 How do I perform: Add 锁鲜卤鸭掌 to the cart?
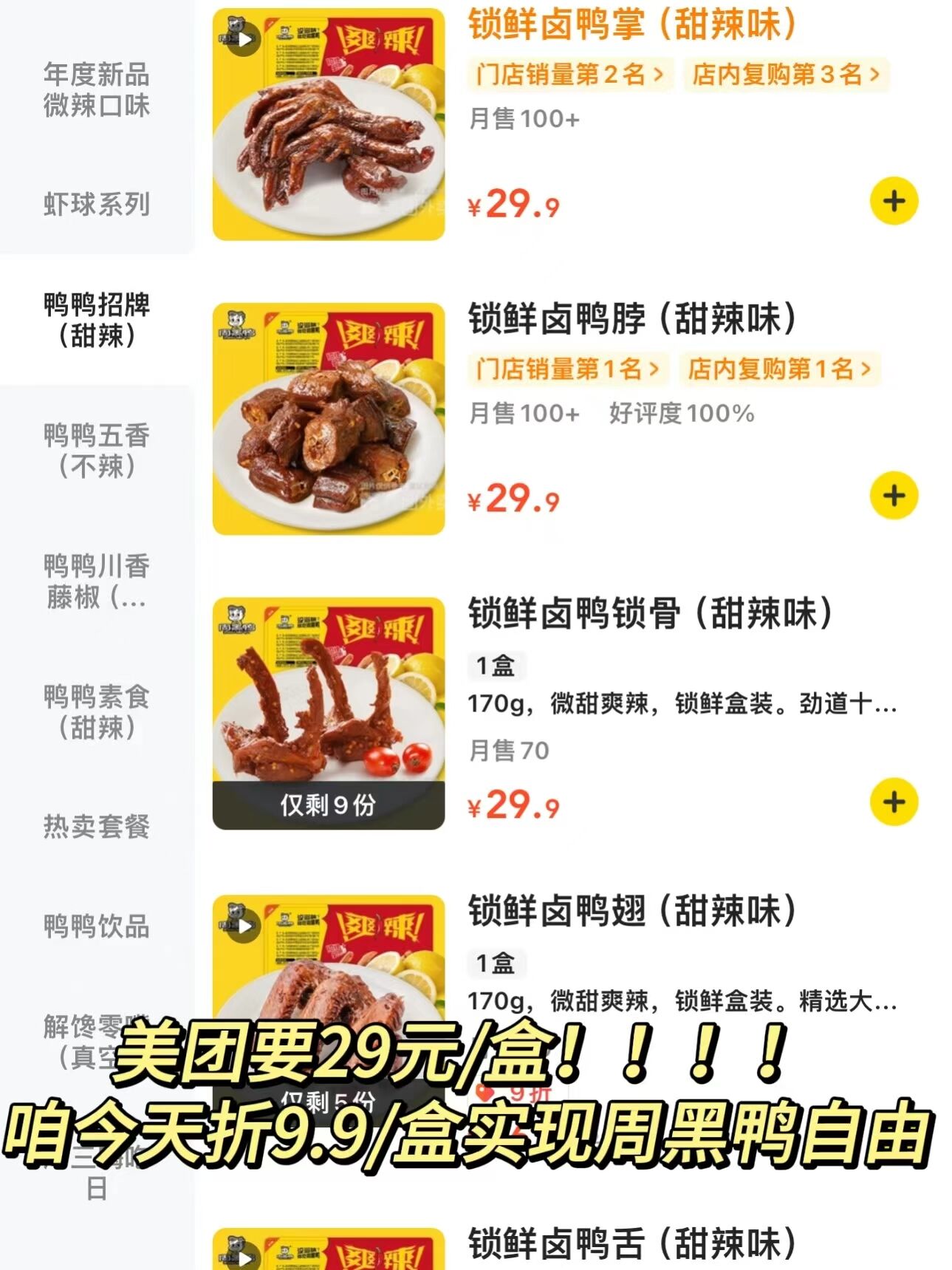[894, 201]
